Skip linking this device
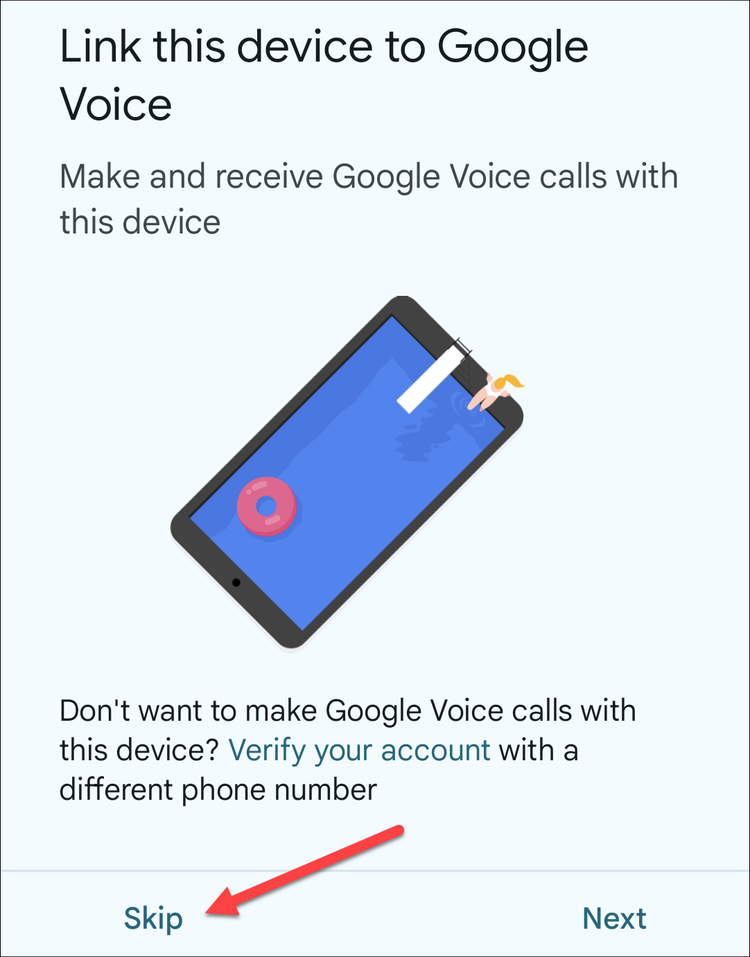Viewport: 750px width, 957px height. pos(153,917)
